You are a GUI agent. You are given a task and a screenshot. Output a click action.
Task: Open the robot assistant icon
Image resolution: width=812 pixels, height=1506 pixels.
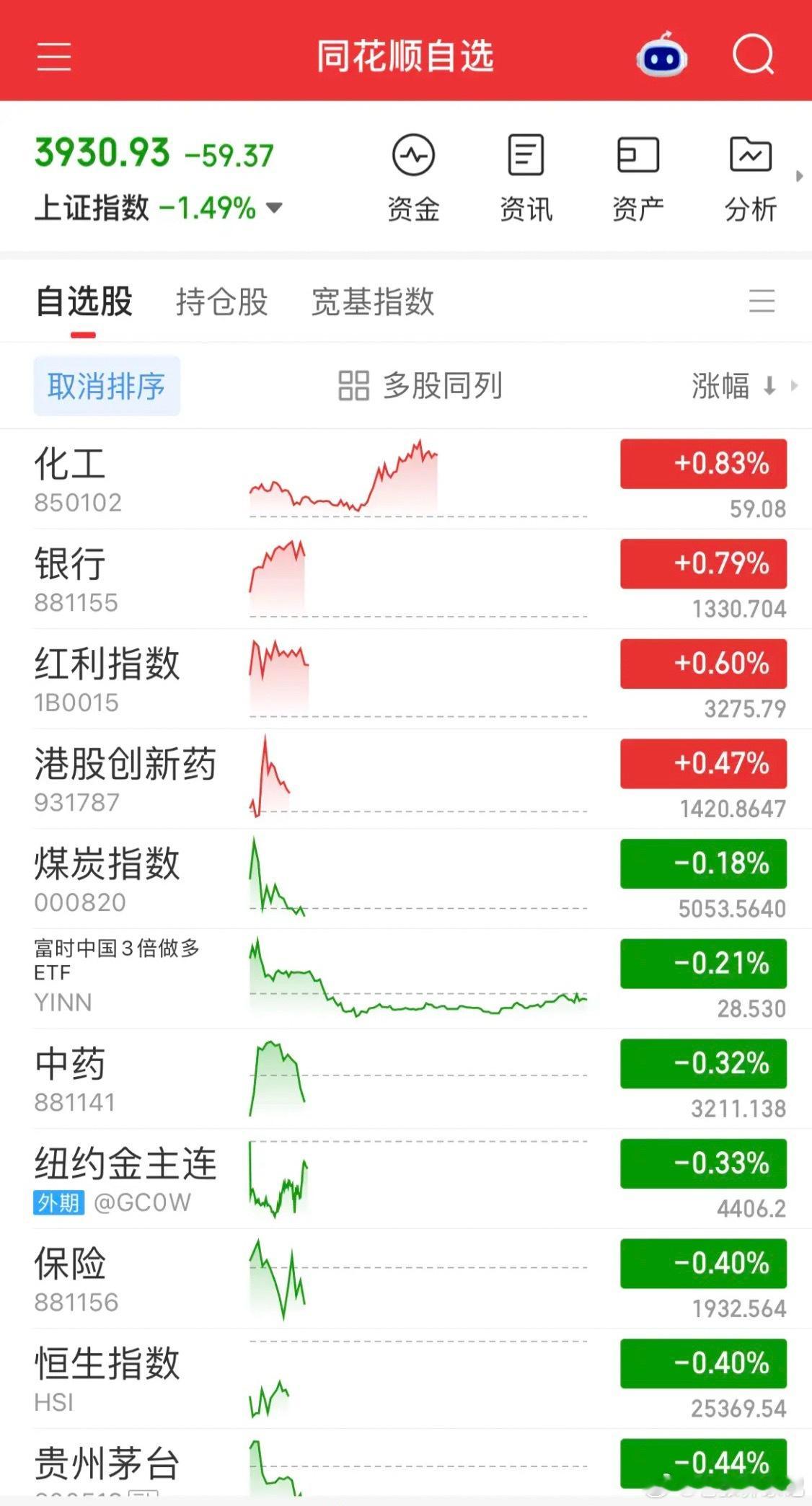pyautogui.click(x=661, y=55)
